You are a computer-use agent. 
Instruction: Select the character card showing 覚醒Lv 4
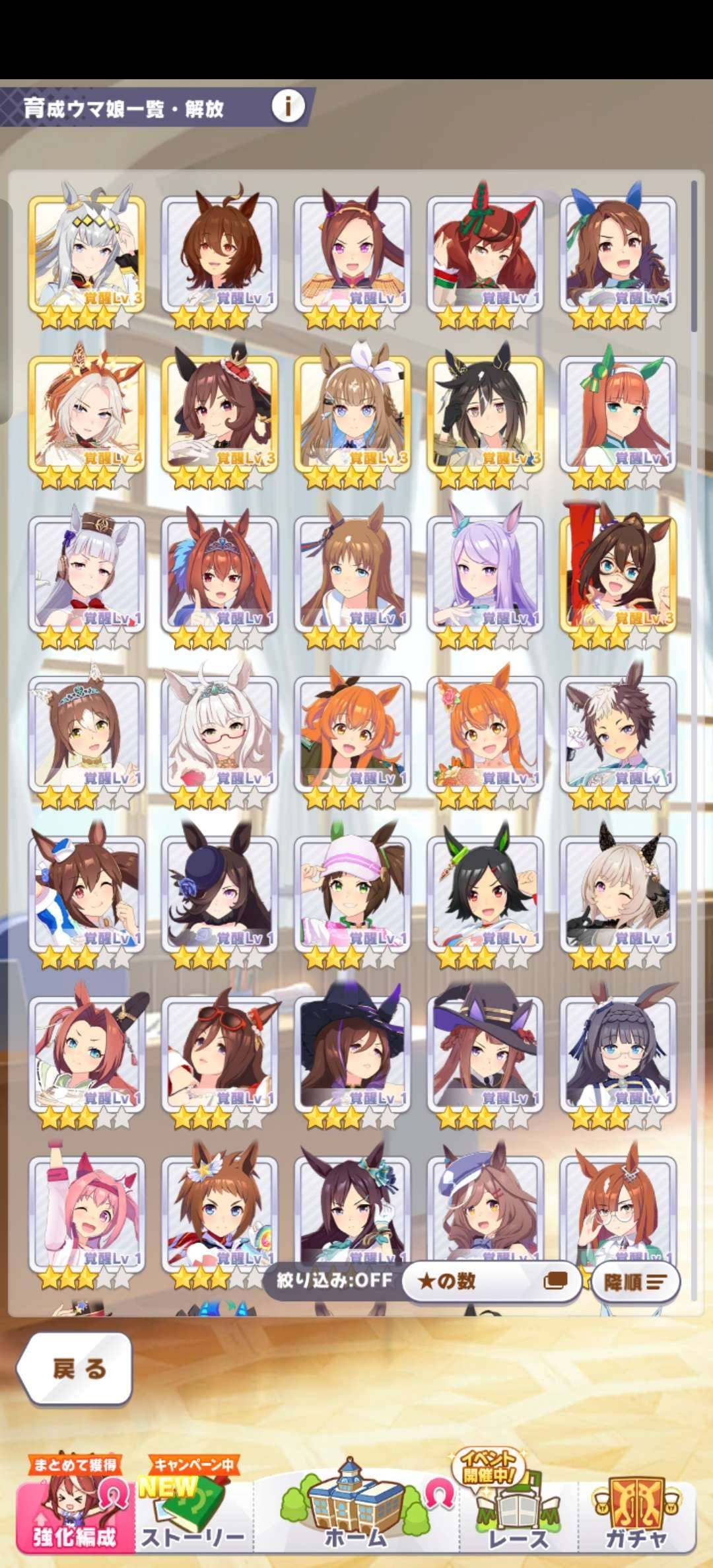click(86, 415)
